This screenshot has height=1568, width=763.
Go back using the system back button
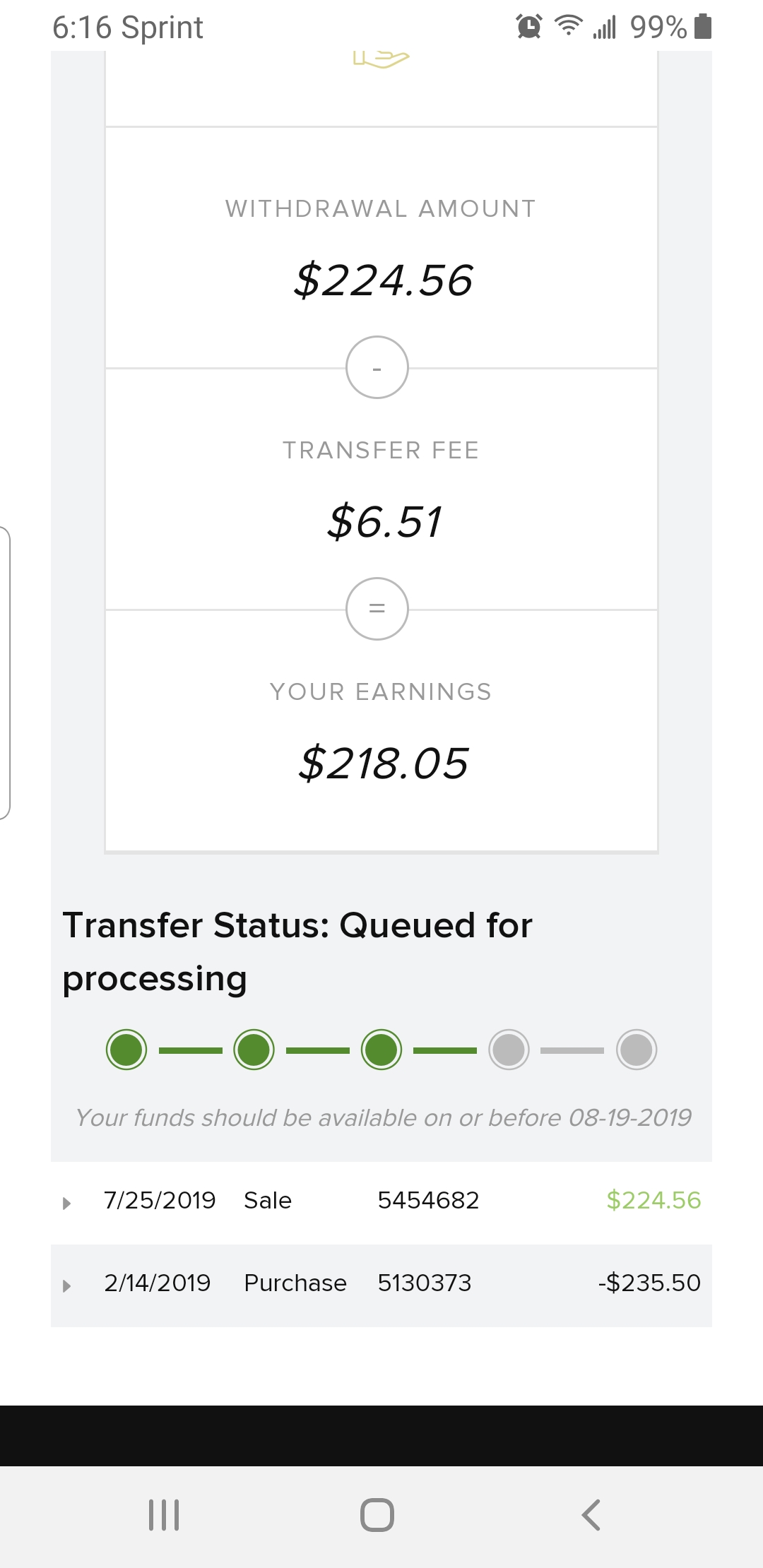click(x=591, y=1515)
